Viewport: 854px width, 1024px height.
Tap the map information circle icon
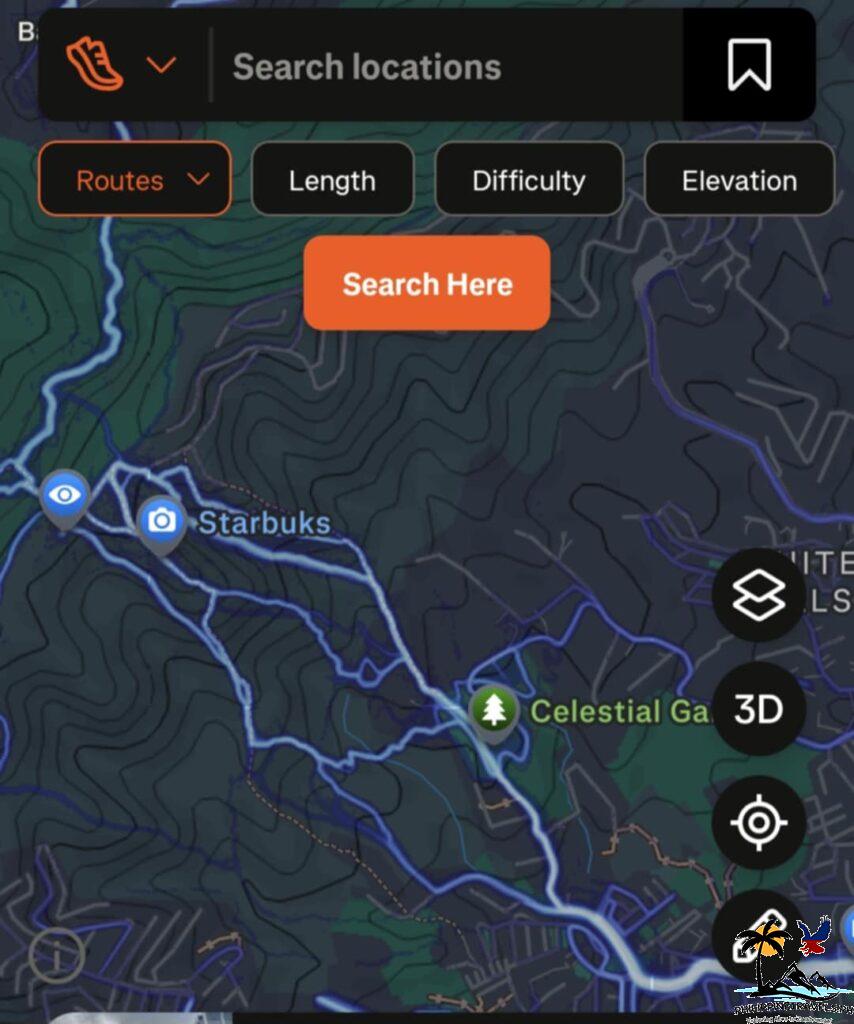(57, 956)
